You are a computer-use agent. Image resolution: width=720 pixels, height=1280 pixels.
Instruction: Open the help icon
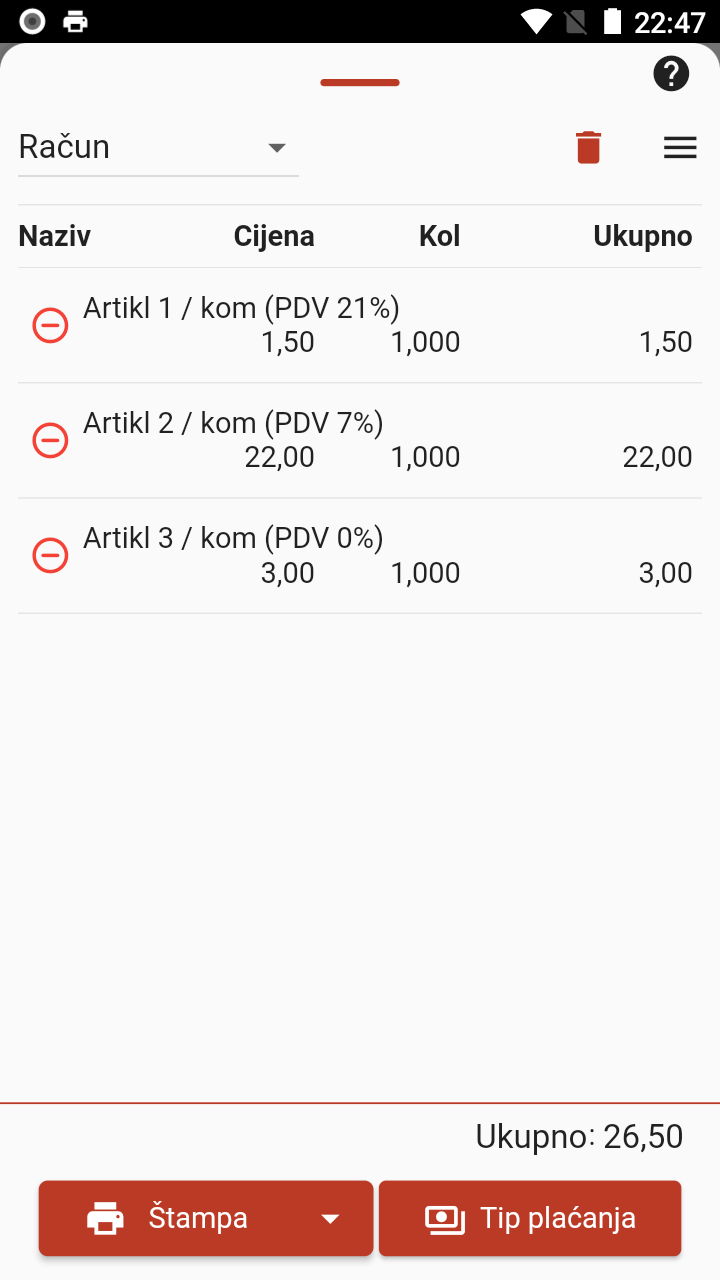pos(671,73)
